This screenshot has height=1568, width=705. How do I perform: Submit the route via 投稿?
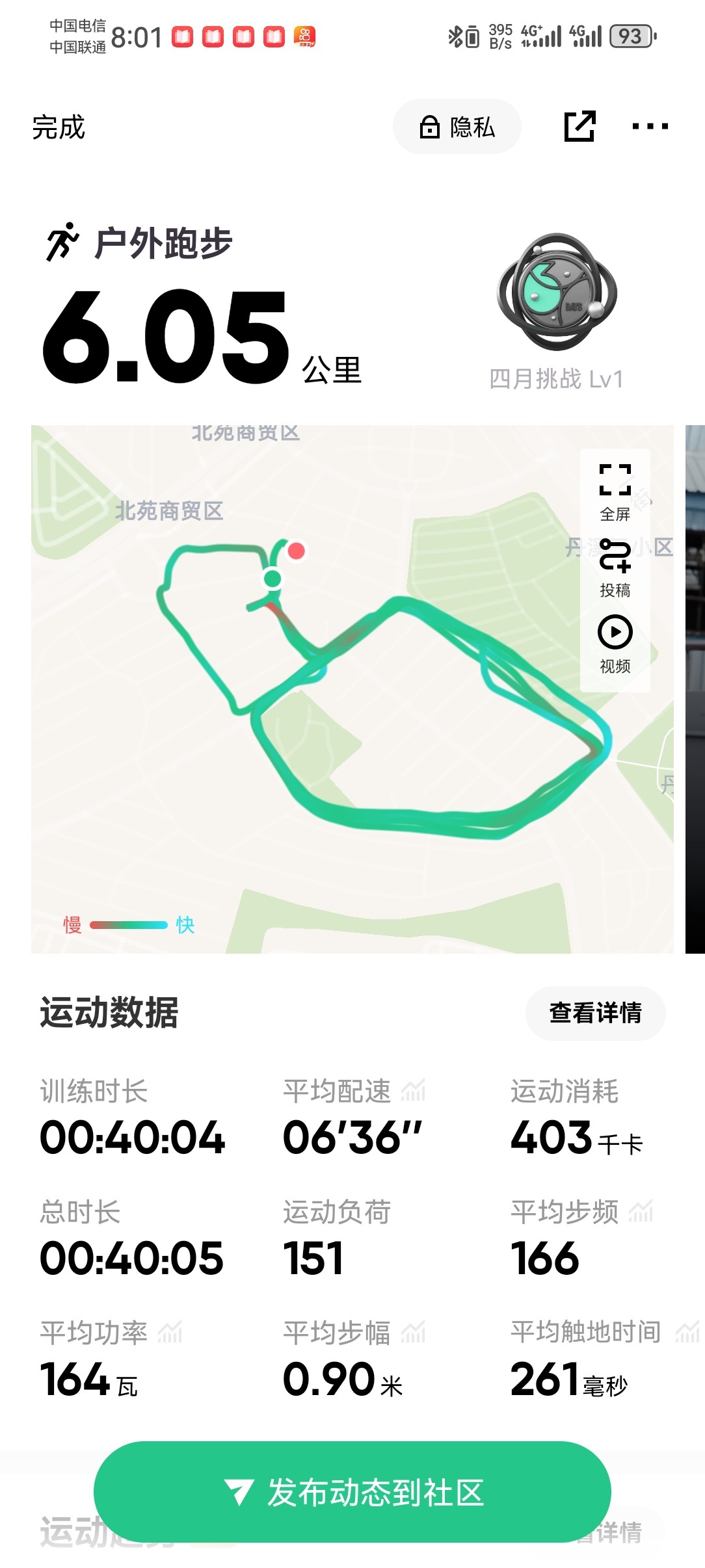[x=615, y=568]
